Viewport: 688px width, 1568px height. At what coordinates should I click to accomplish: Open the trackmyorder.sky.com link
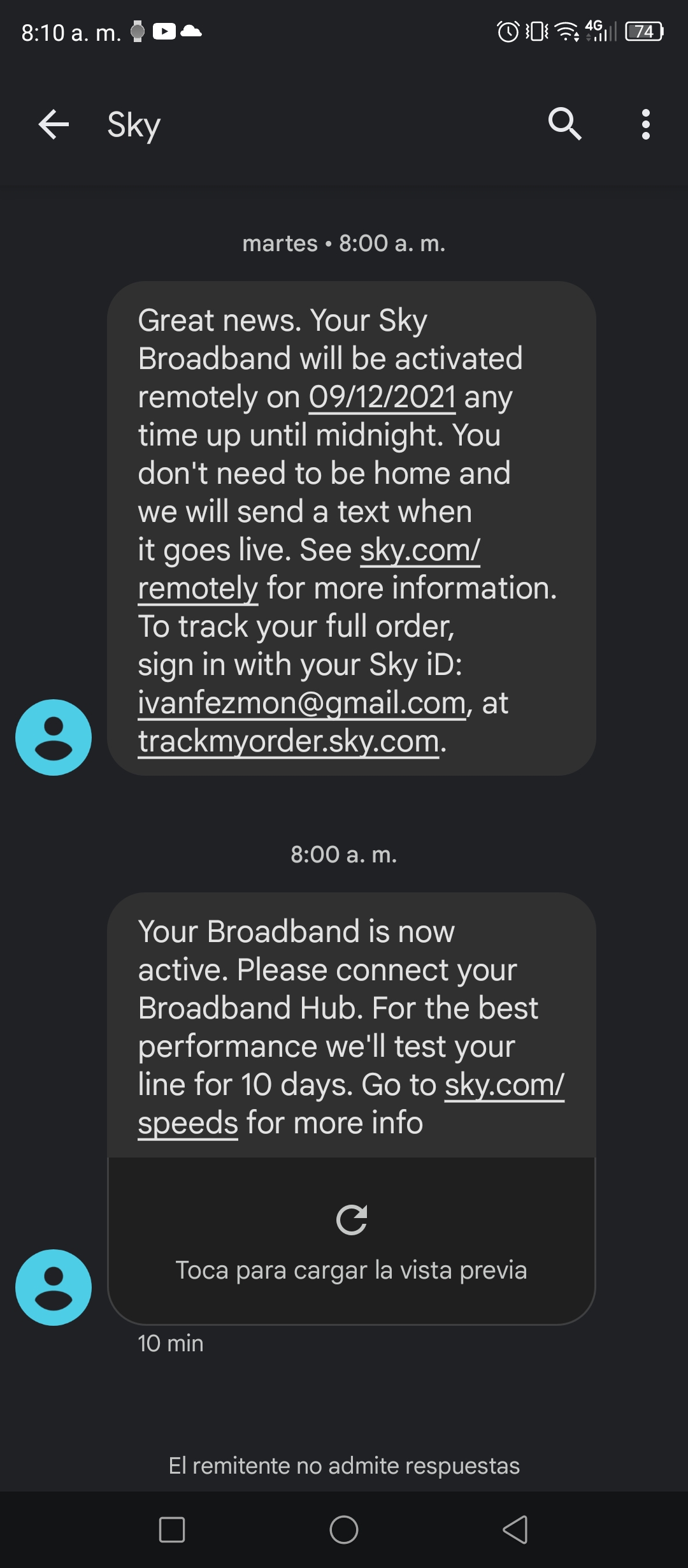[x=289, y=741]
